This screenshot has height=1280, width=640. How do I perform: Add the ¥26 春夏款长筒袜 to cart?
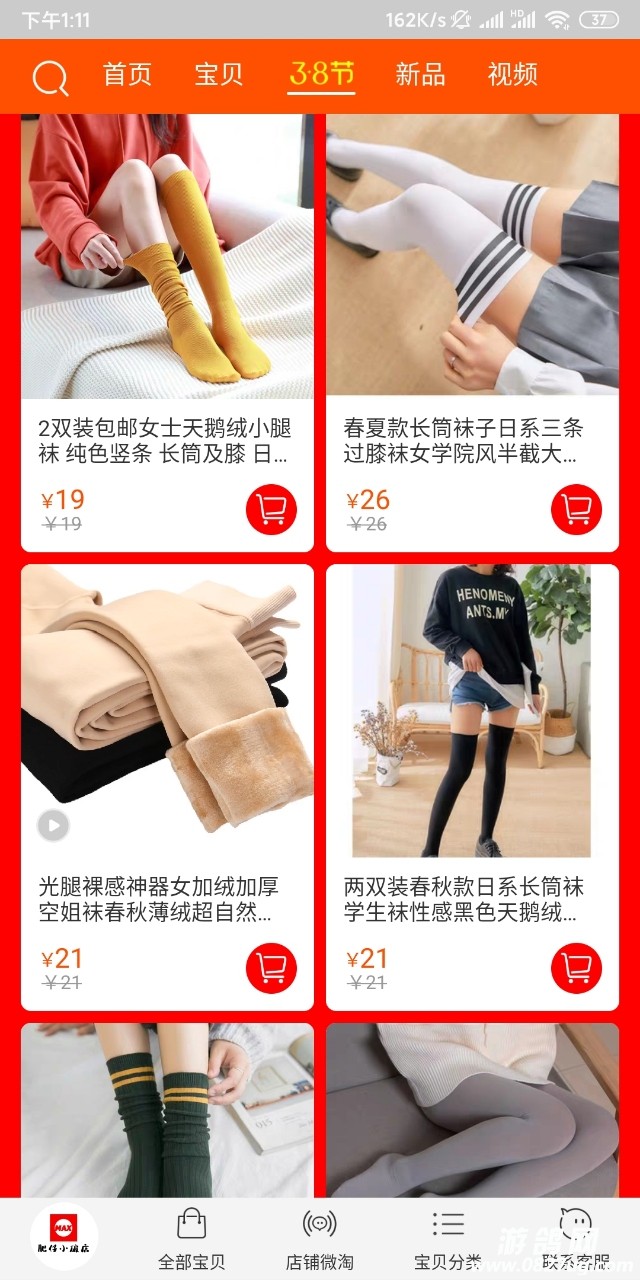(x=576, y=510)
